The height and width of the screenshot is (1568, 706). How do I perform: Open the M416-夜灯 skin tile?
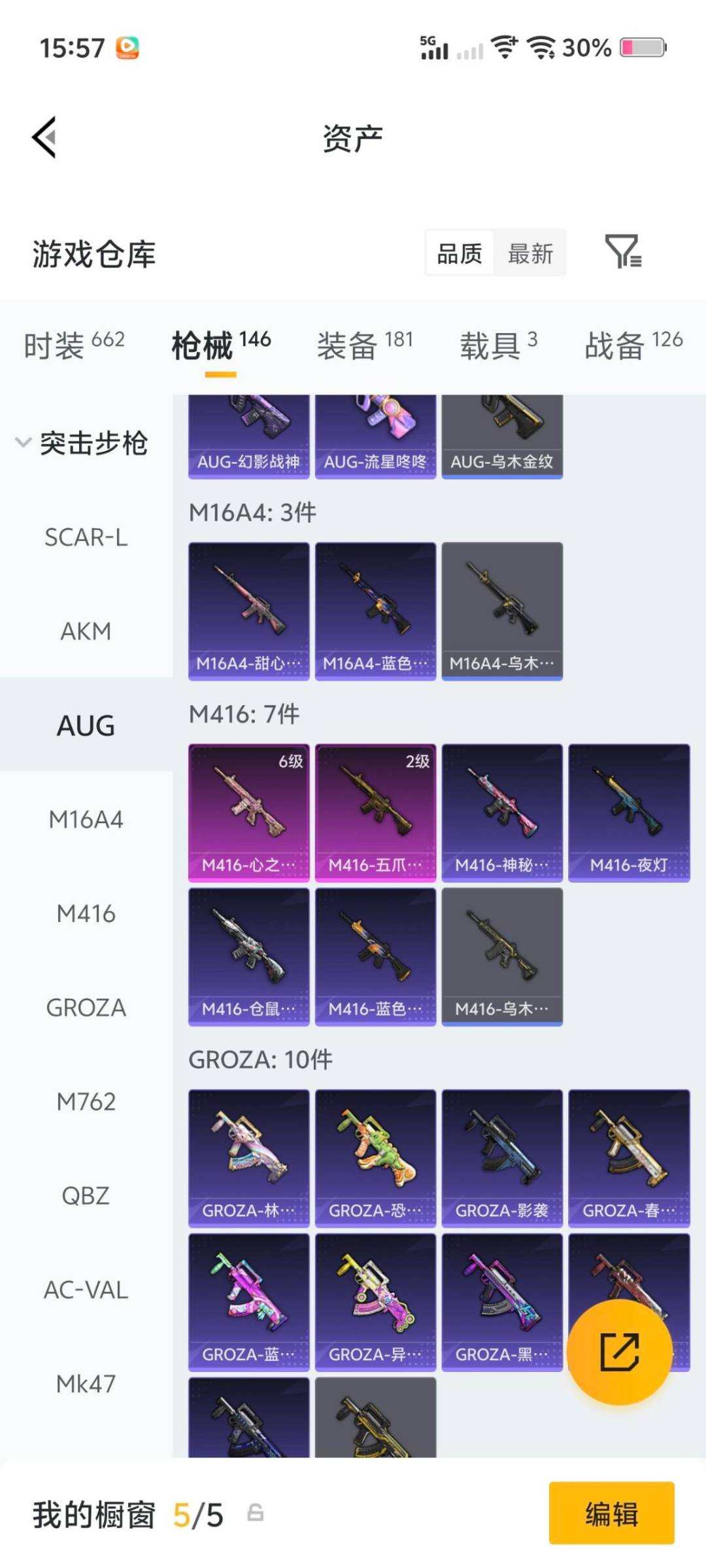(629, 813)
